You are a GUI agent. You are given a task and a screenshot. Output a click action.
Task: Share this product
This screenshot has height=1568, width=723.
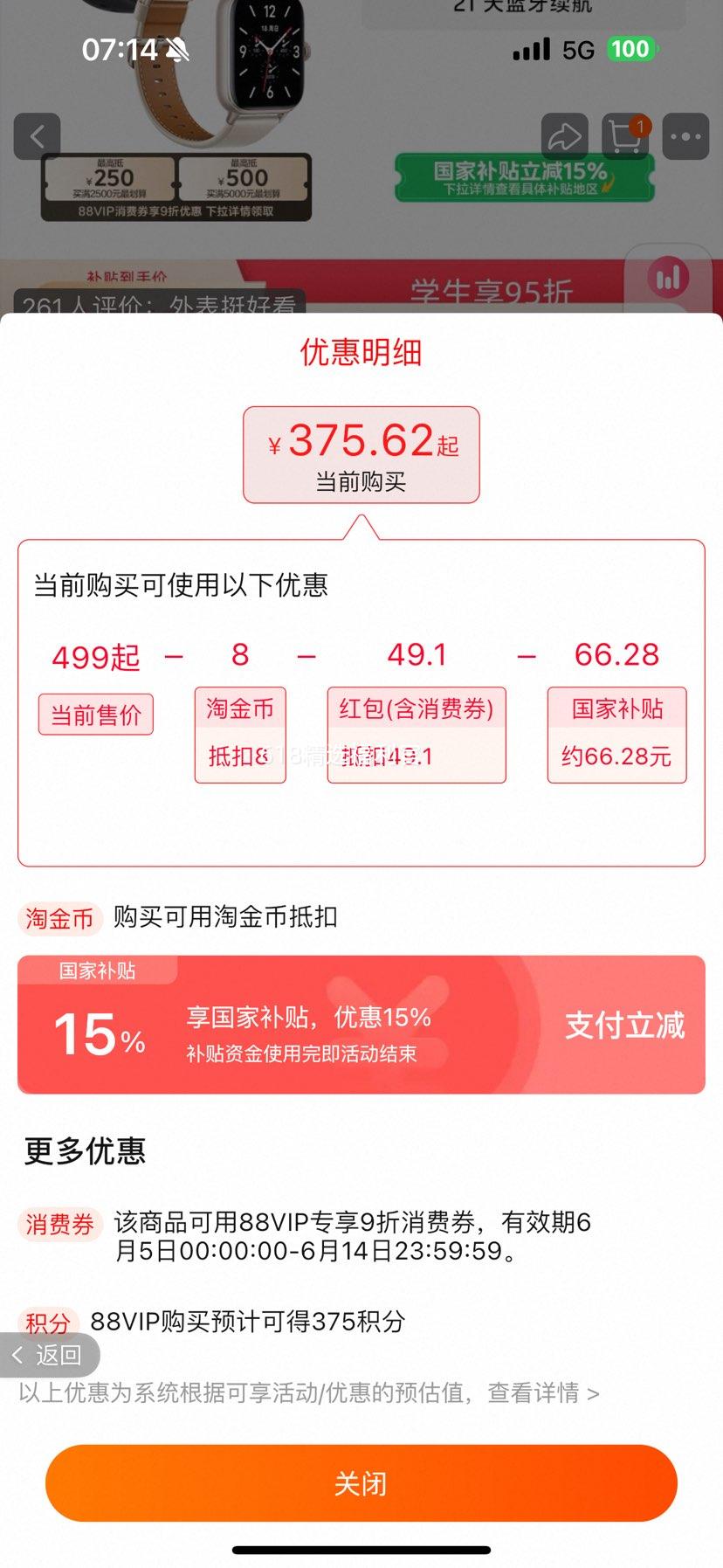point(564,136)
